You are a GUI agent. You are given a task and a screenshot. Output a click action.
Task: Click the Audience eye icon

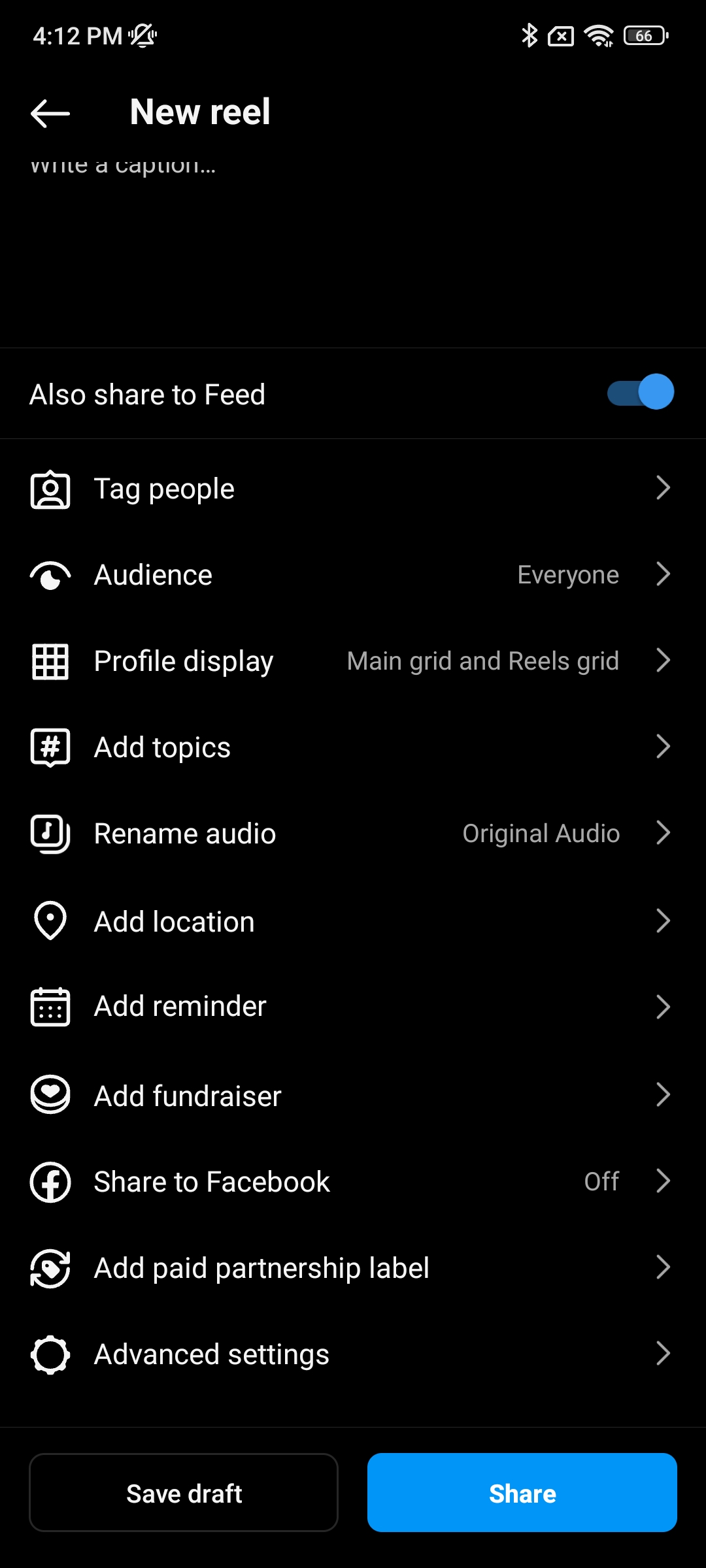pyautogui.click(x=50, y=574)
